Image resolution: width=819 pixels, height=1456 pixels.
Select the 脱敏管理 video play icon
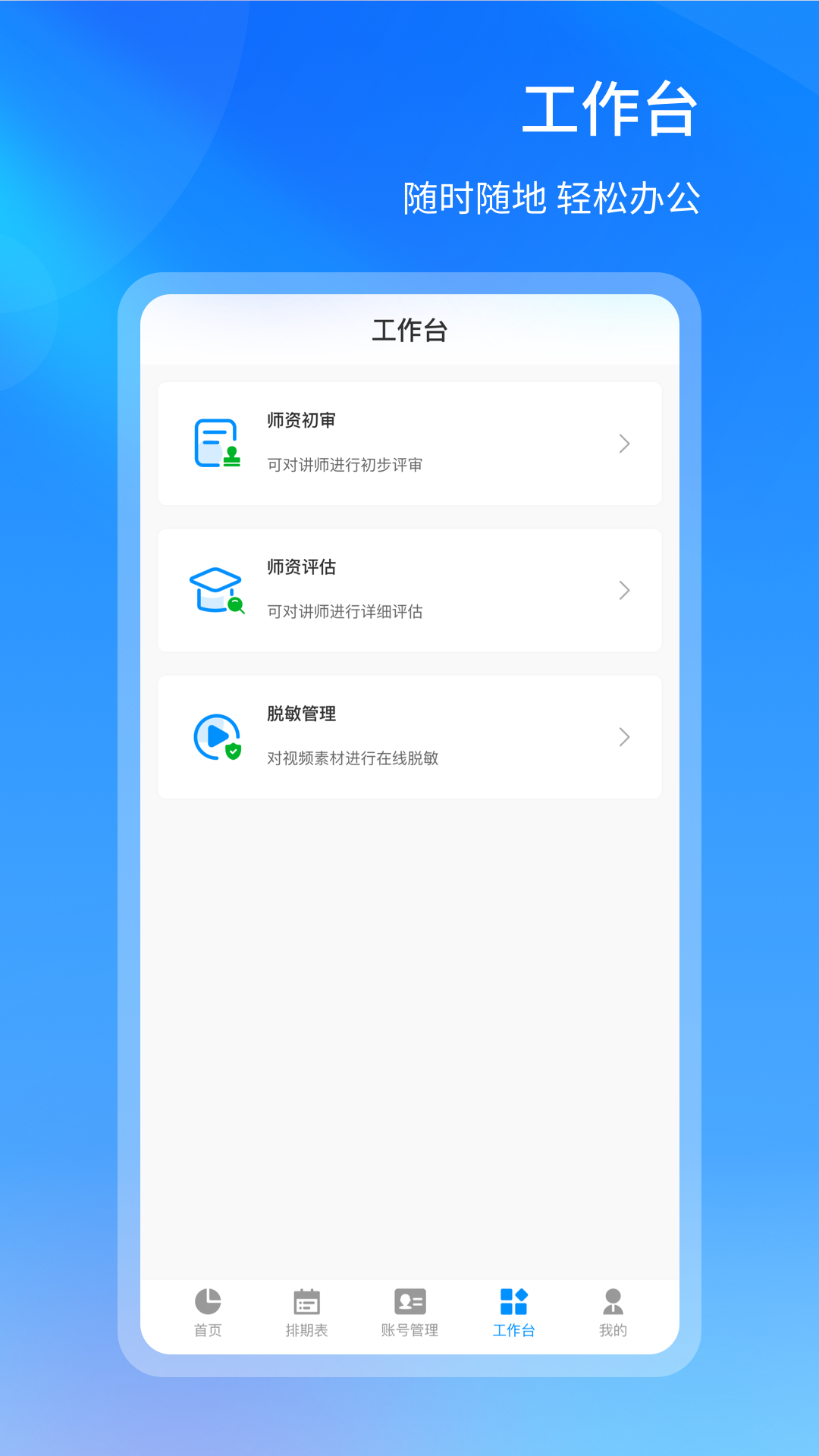pyautogui.click(x=217, y=736)
